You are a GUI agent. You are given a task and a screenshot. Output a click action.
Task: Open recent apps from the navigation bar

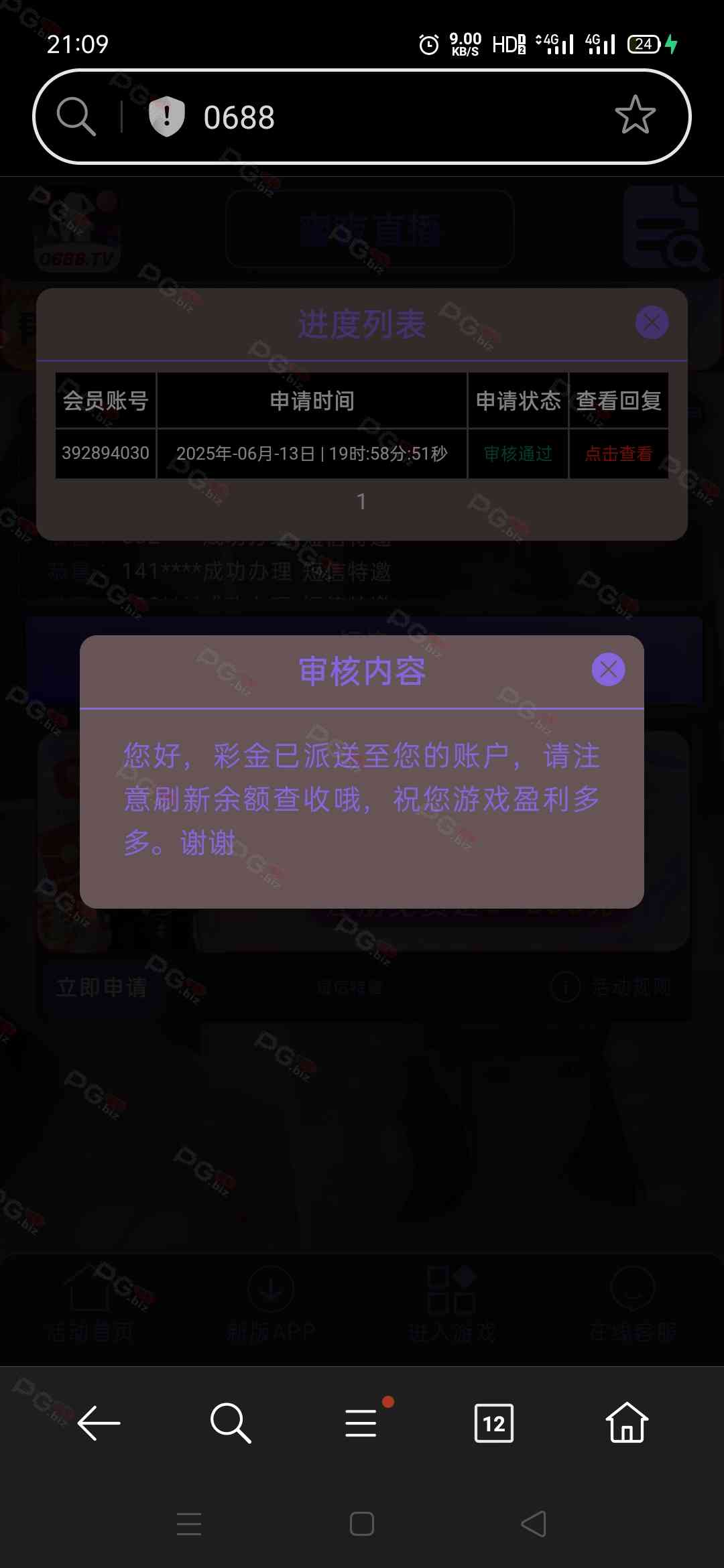(189, 1524)
